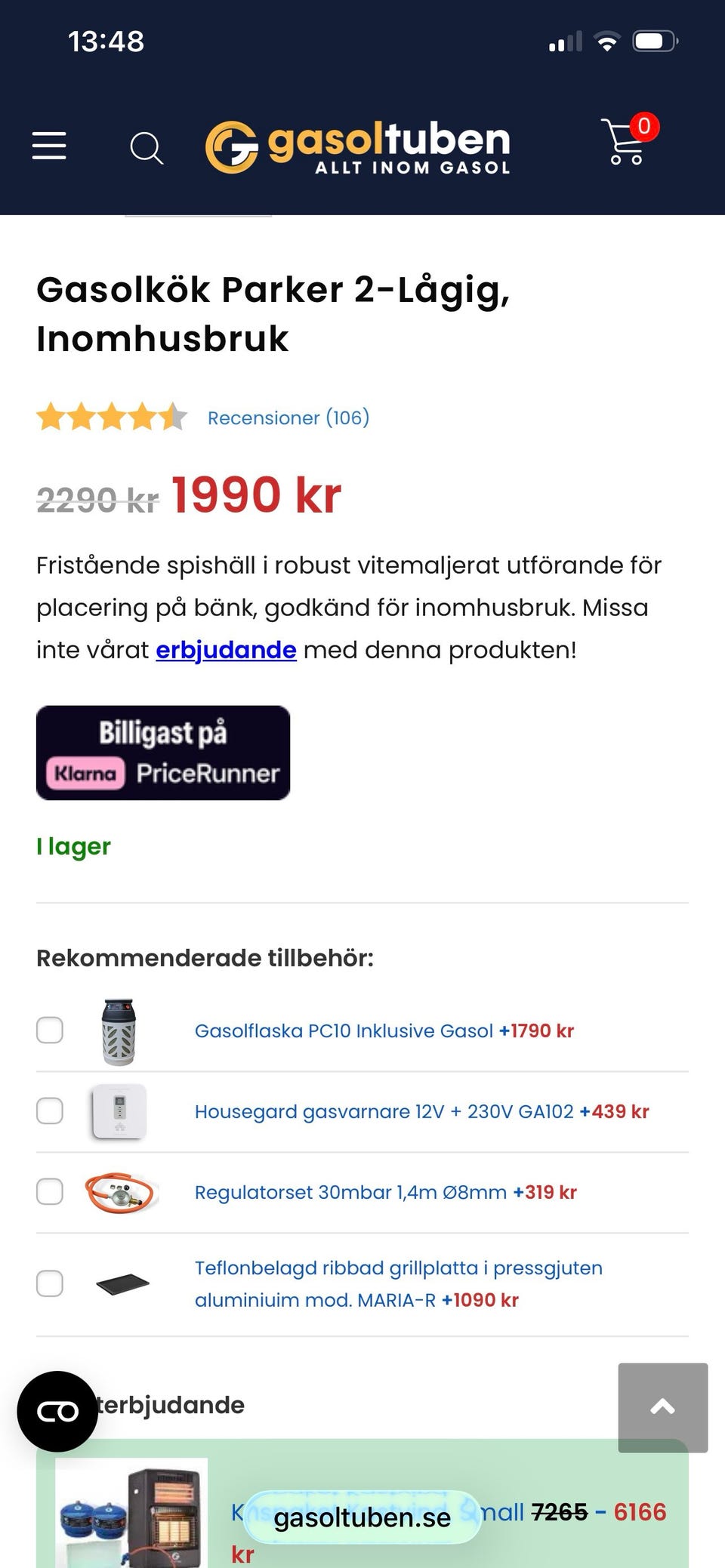Open the hamburger navigation menu

pos(48,146)
